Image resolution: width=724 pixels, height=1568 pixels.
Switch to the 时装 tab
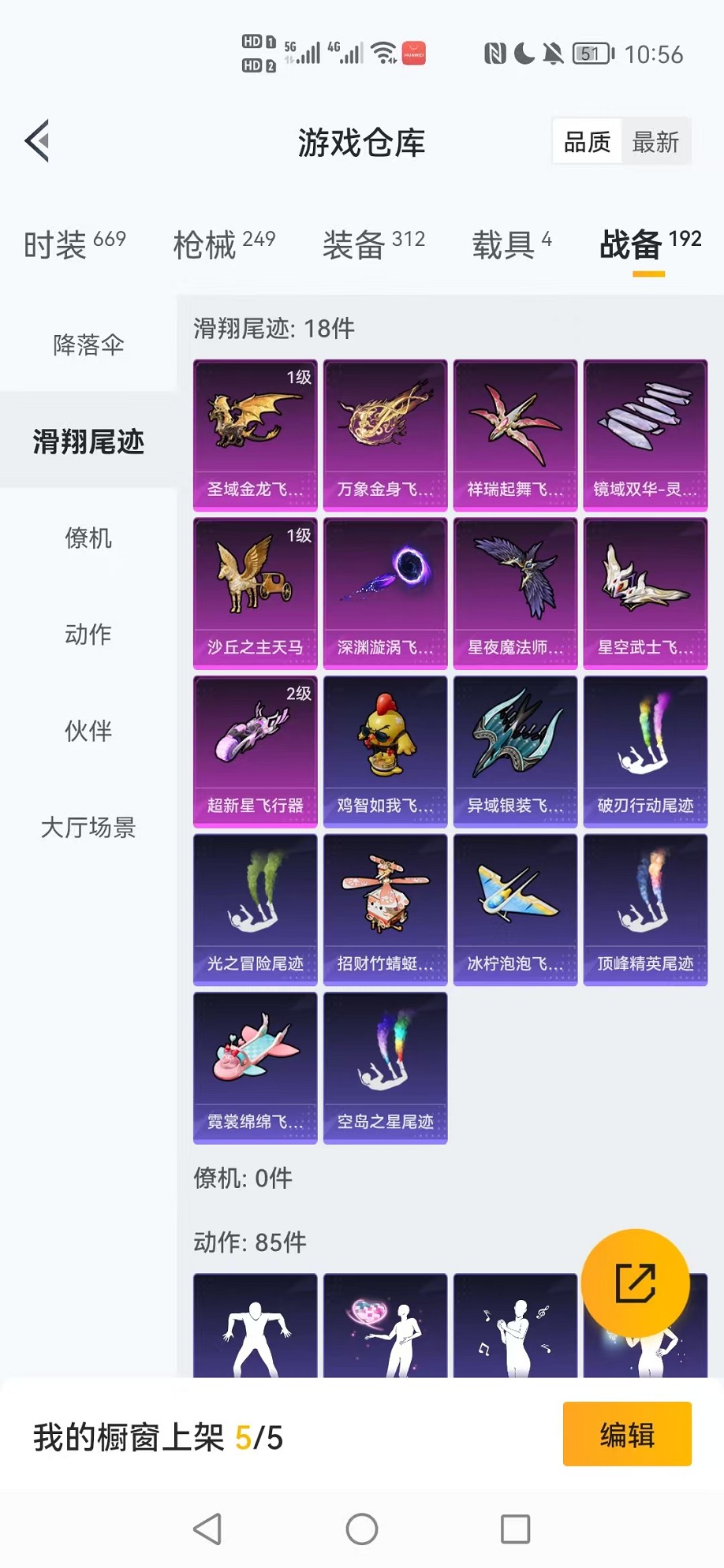[x=74, y=244]
